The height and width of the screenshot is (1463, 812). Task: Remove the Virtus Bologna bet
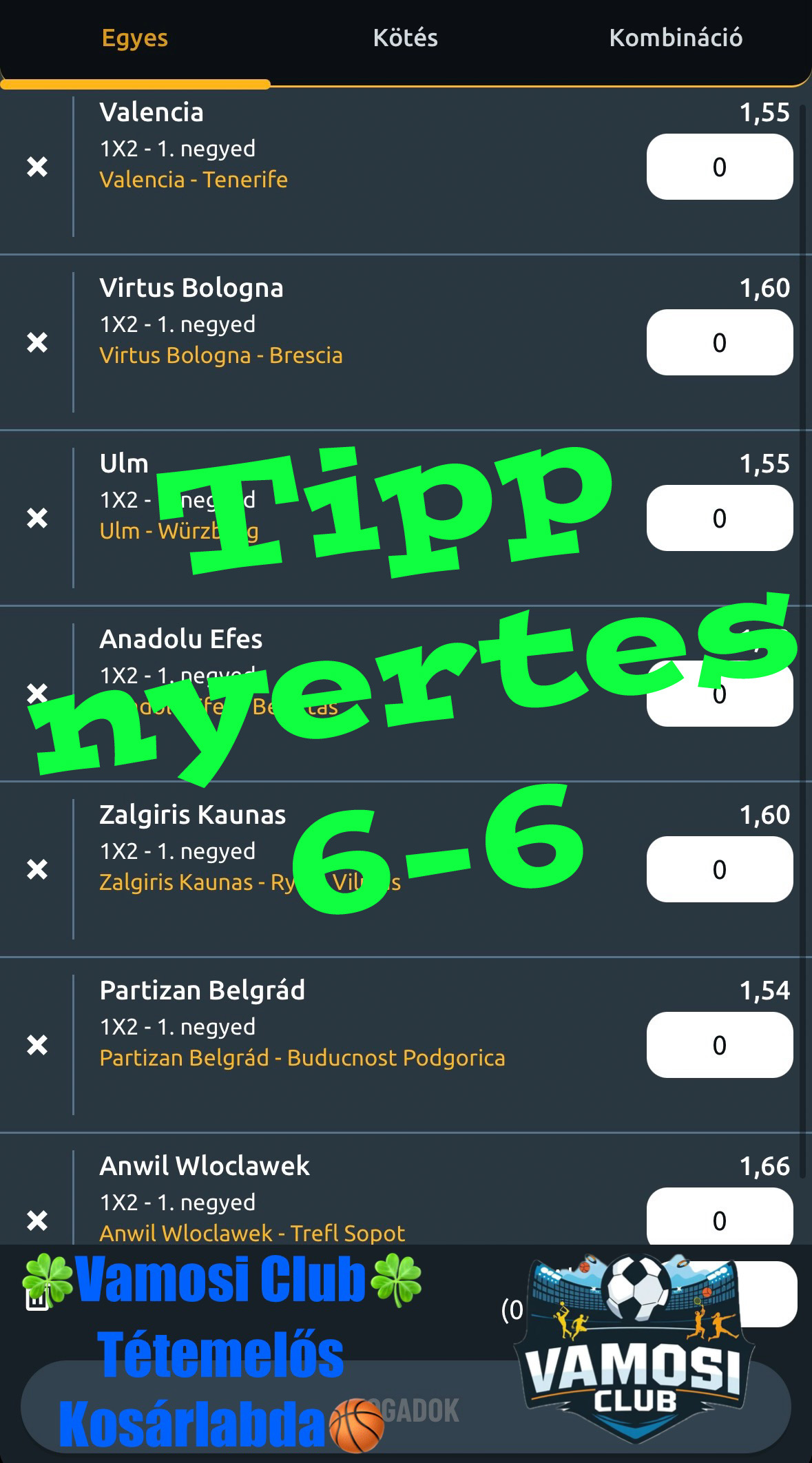(x=37, y=342)
